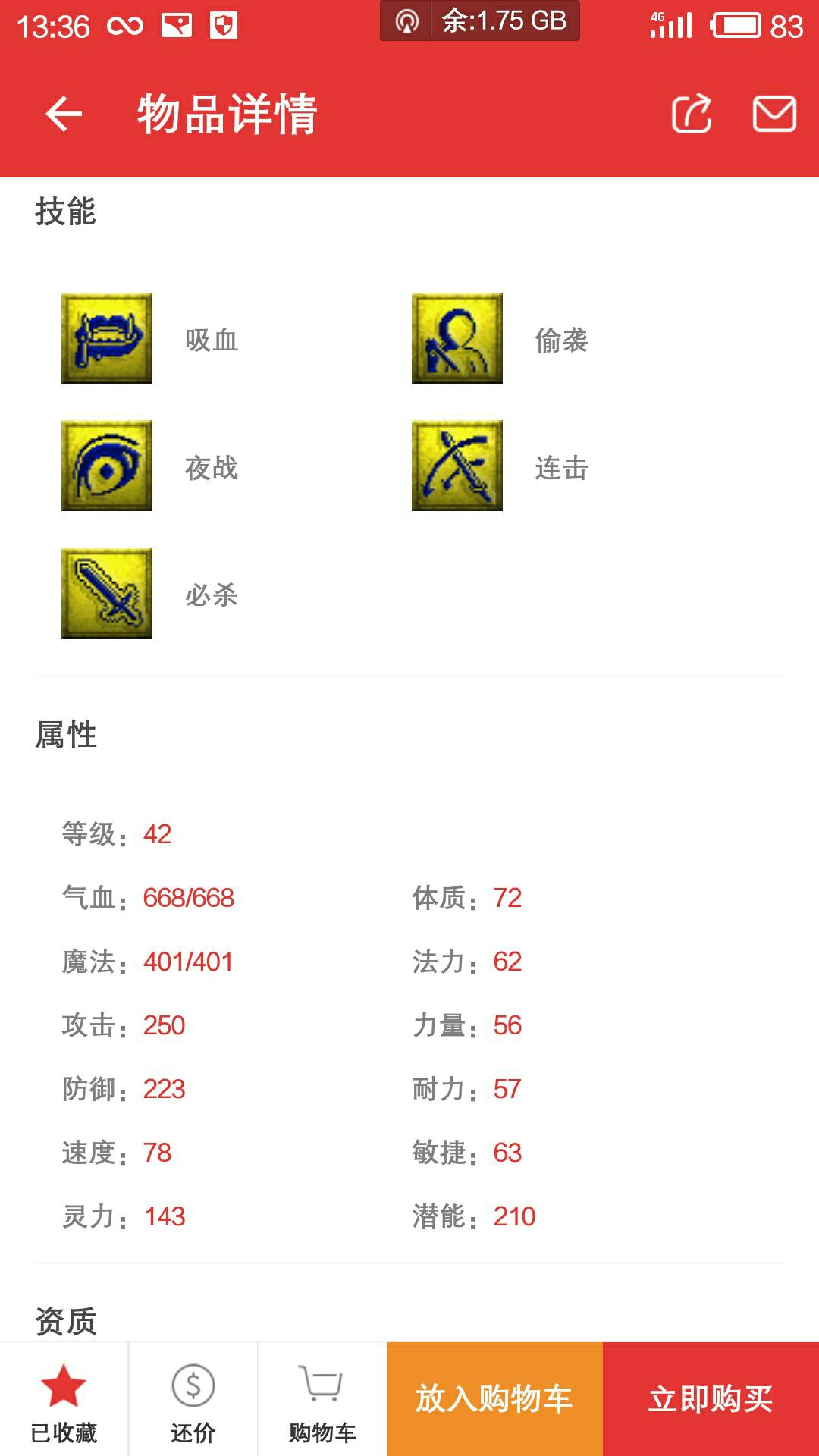View the 吸血 skill icon
The width and height of the screenshot is (819, 1456).
click(107, 338)
